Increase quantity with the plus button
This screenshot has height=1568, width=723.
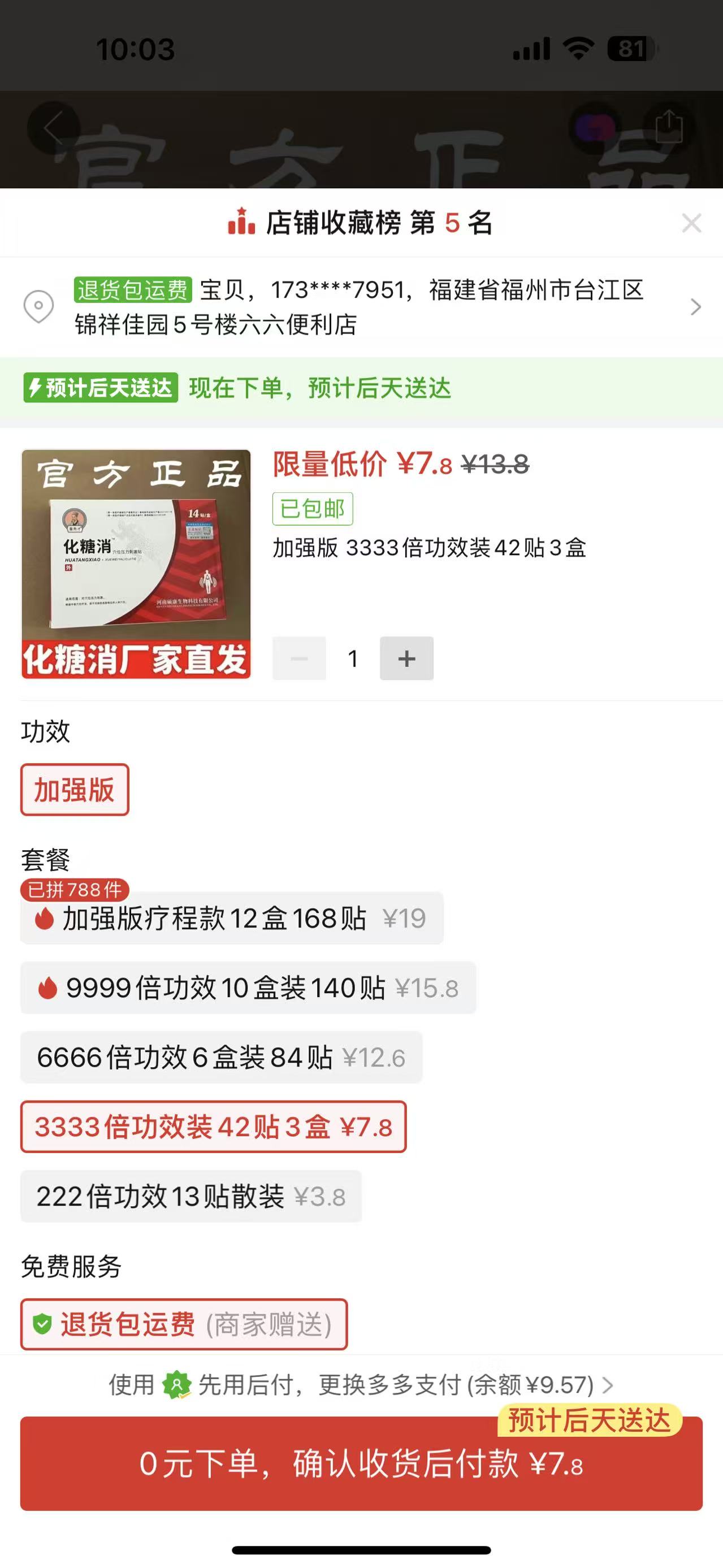[x=406, y=658]
